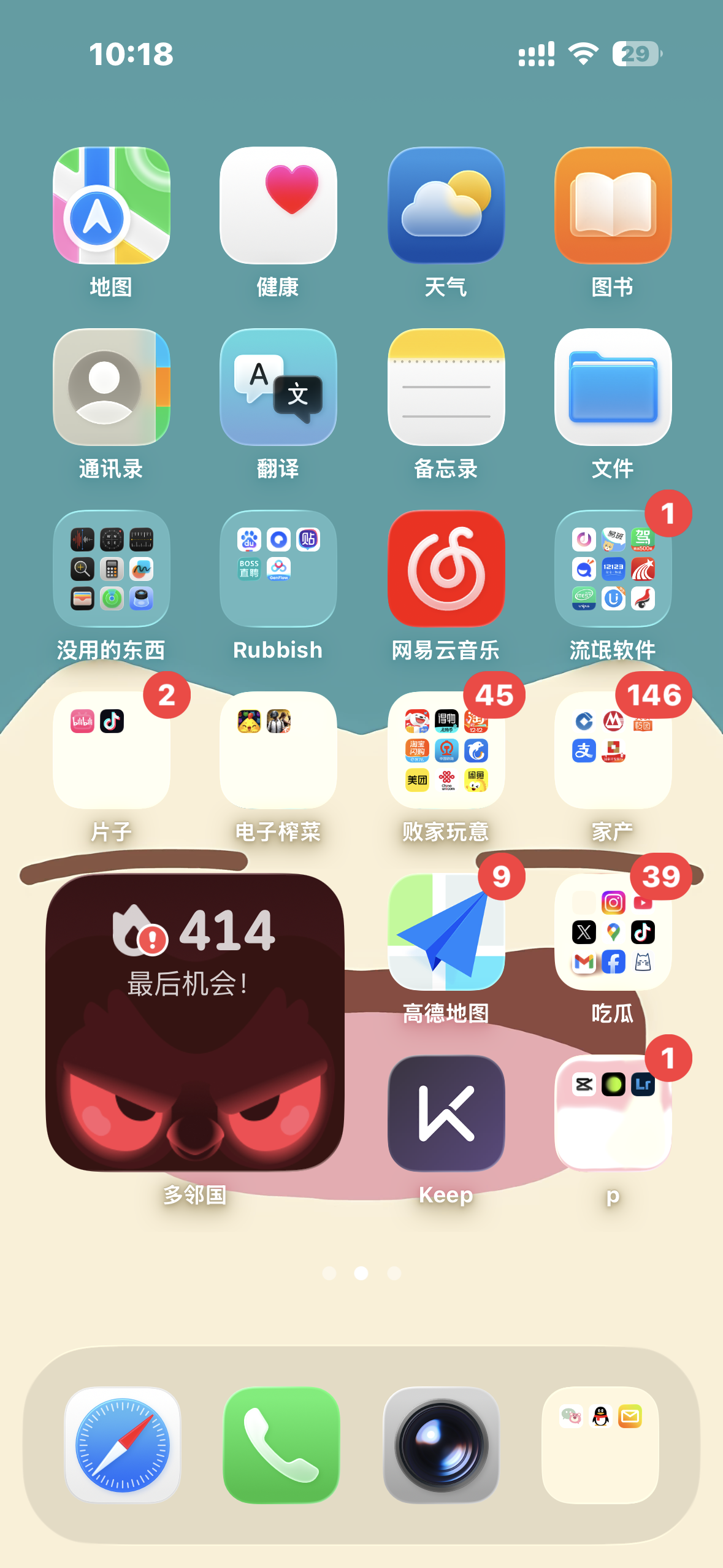Launch 高德地图 navigation app
Viewport: 723px width, 1568px height.
[446, 932]
